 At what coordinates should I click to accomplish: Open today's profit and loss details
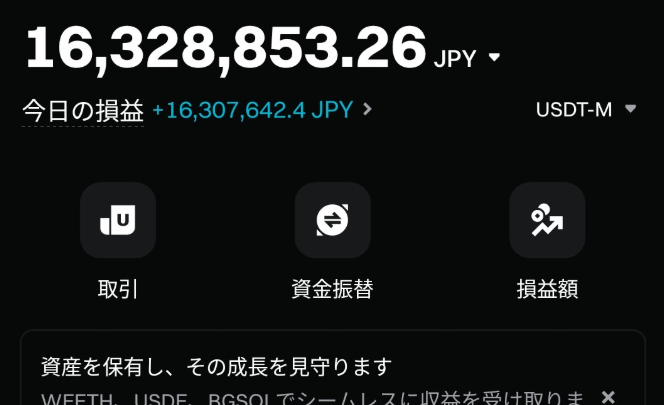click(x=260, y=109)
